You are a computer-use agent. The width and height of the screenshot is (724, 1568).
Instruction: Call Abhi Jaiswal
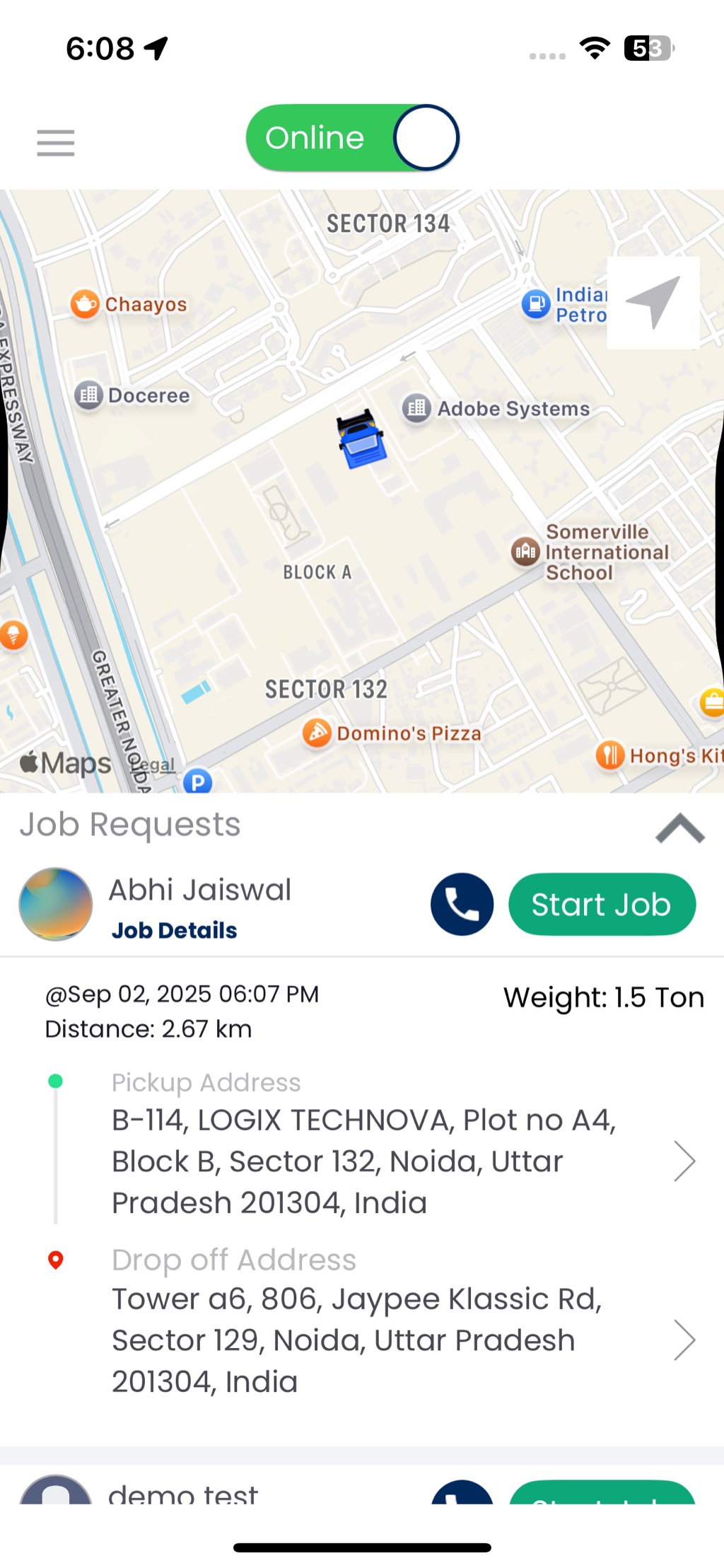(x=462, y=905)
